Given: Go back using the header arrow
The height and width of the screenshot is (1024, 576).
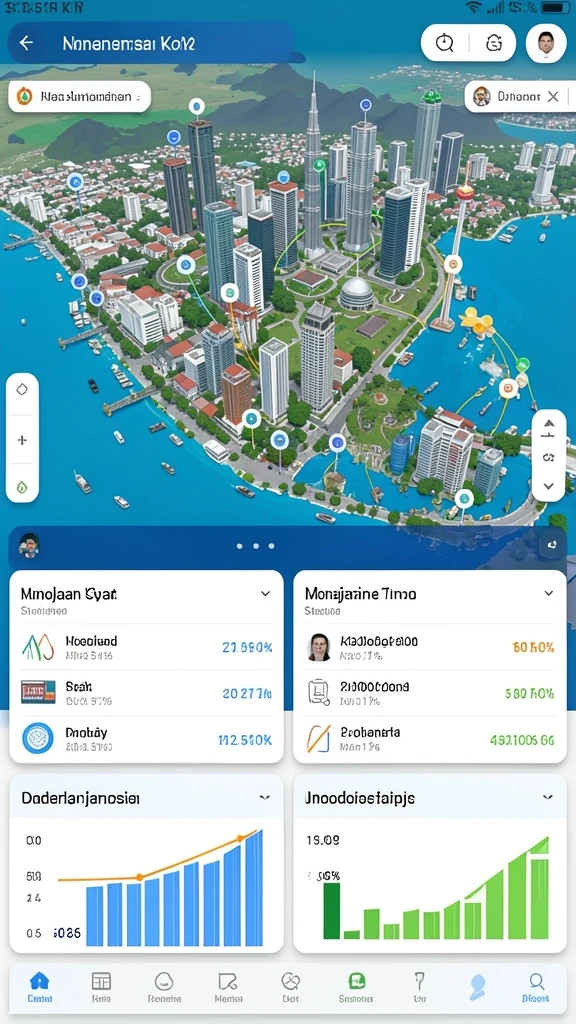Looking at the screenshot, I should (x=26, y=43).
